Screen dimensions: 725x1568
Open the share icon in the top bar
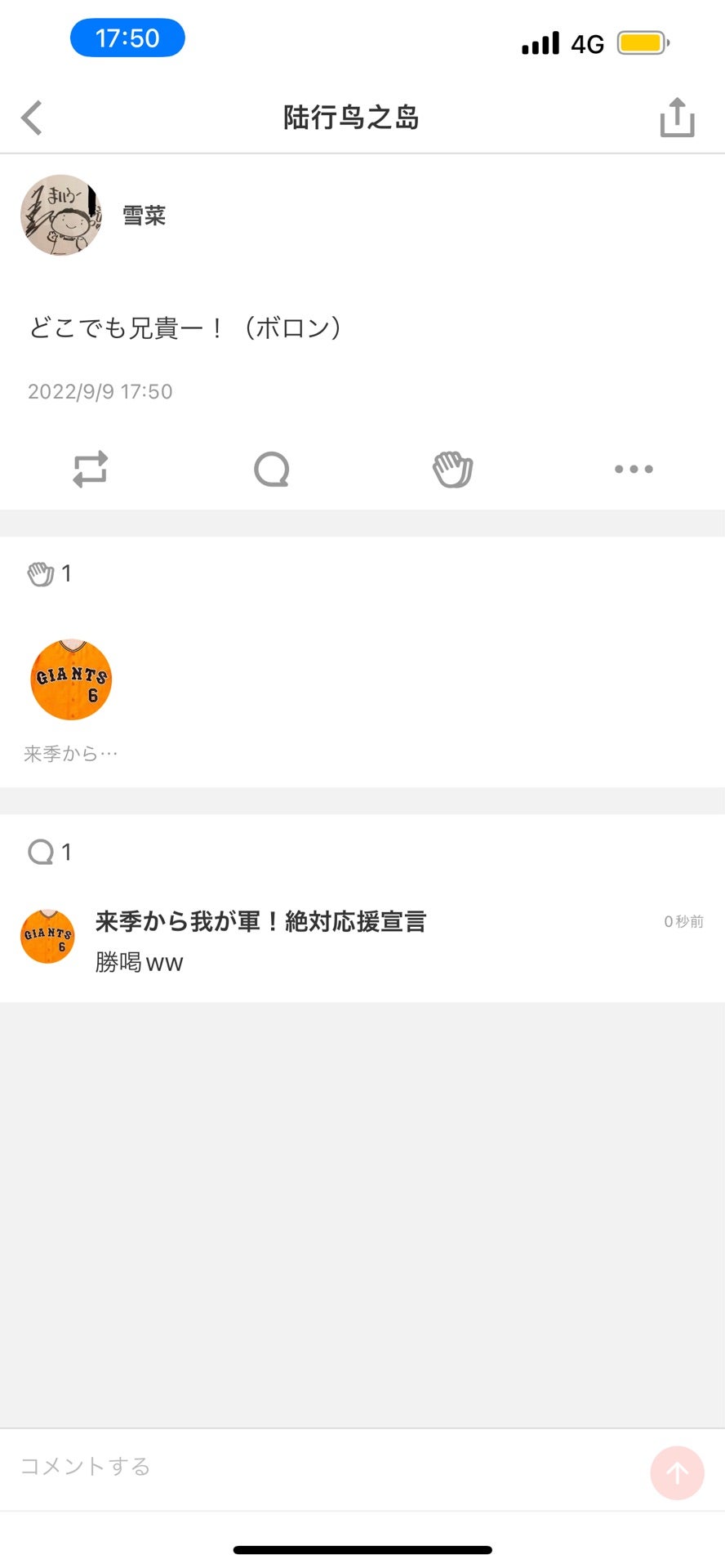point(676,117)
